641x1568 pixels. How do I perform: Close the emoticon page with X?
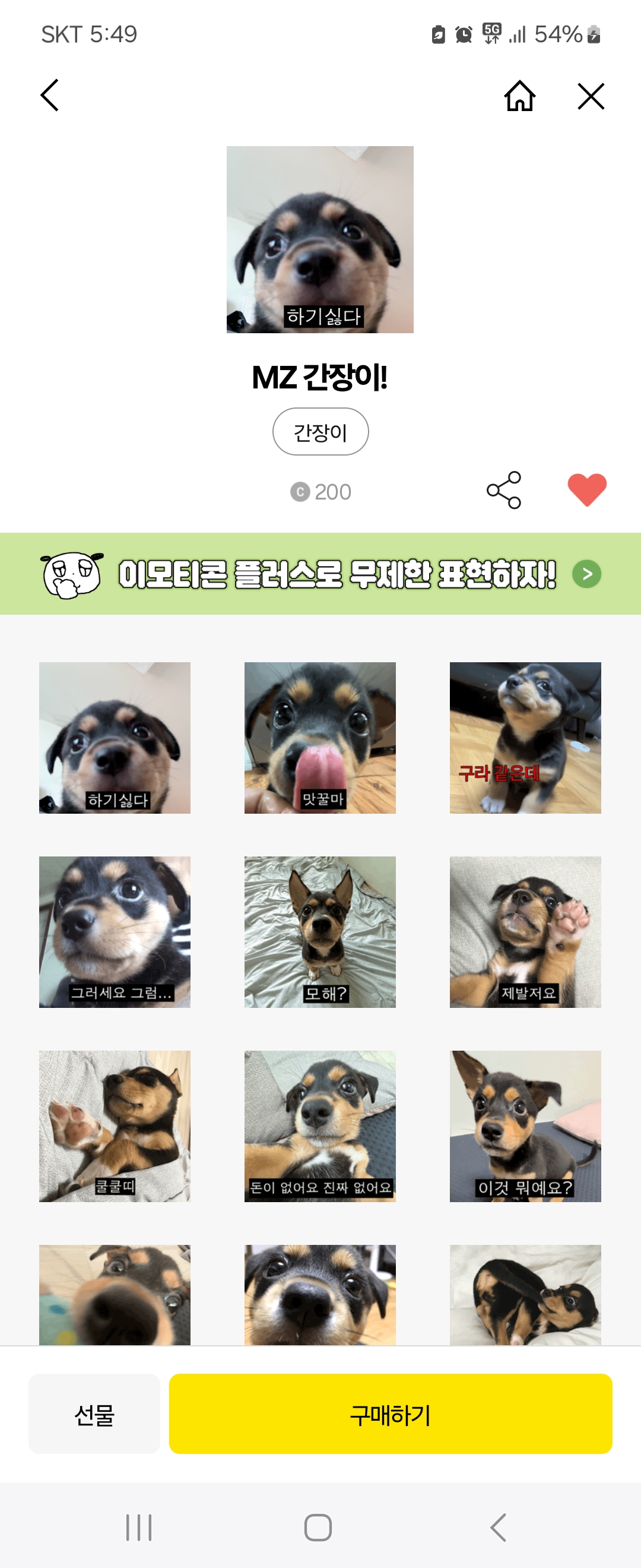(x=591, y=96)
